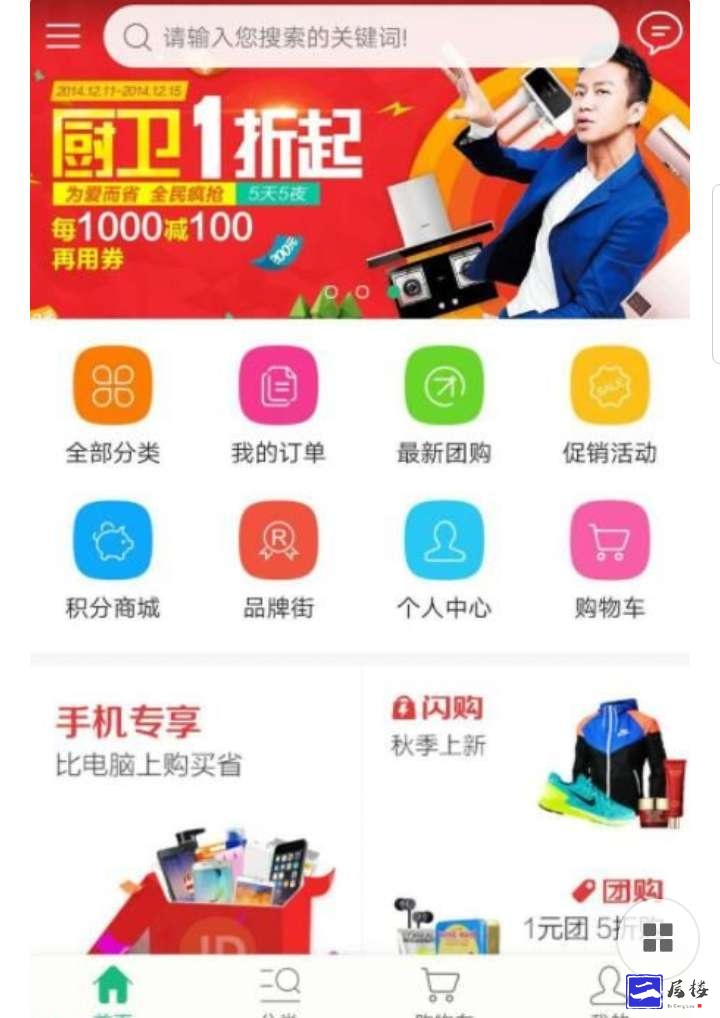Go to 积分商城 points mall

(113, 541)
